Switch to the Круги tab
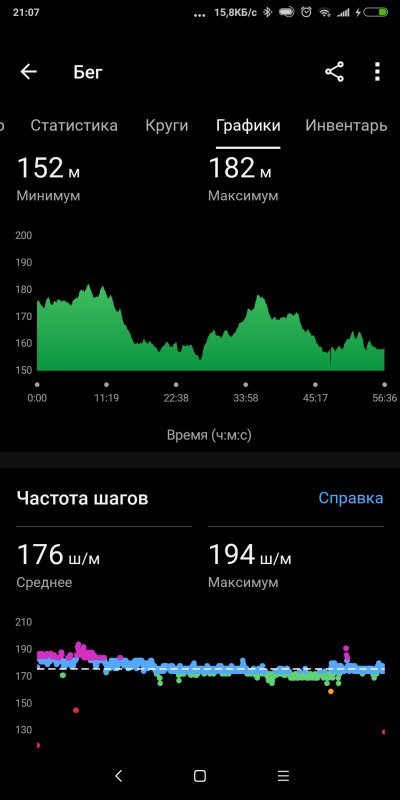Image resolution: width=400 pixels, height=800 pixels. click(166, 126)
